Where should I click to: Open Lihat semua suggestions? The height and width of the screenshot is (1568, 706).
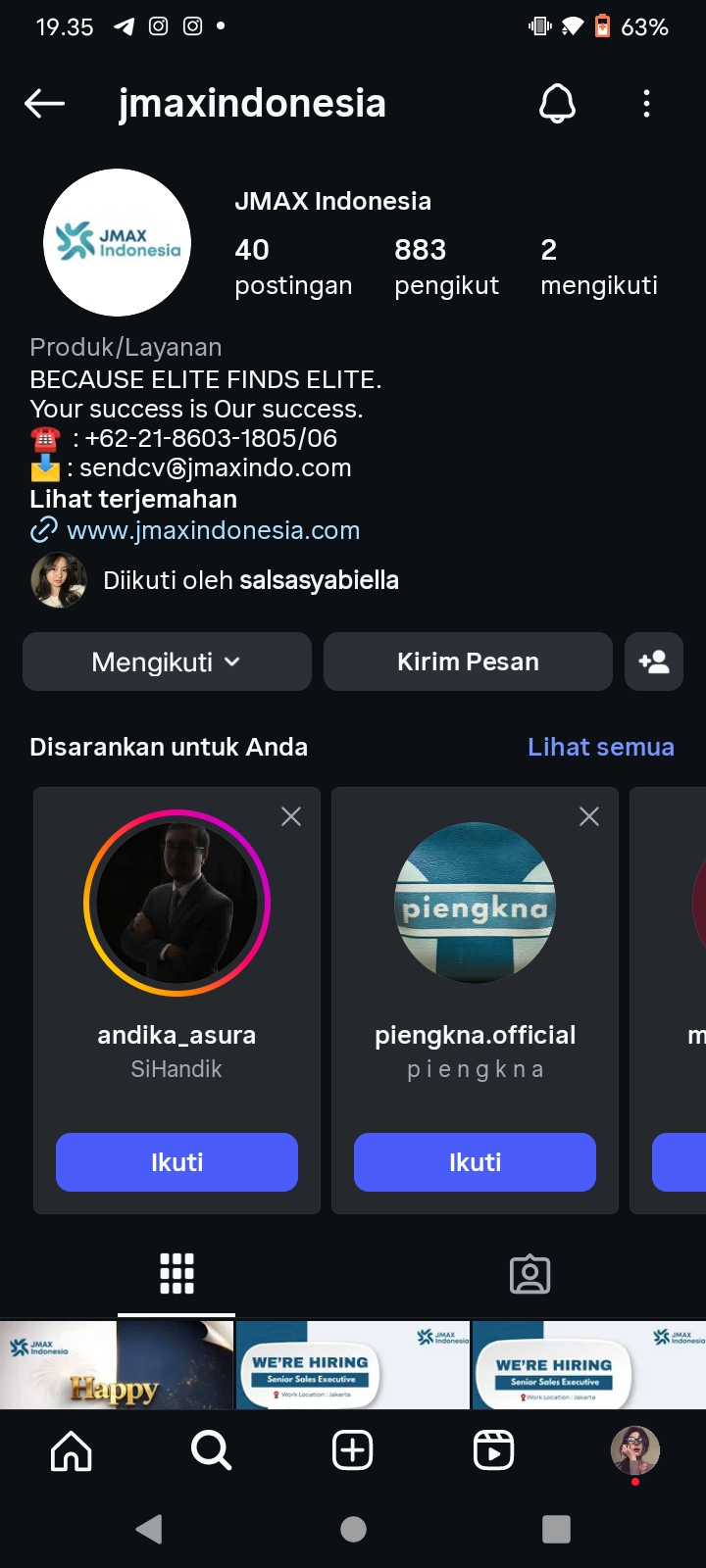[x=600, y=747]
